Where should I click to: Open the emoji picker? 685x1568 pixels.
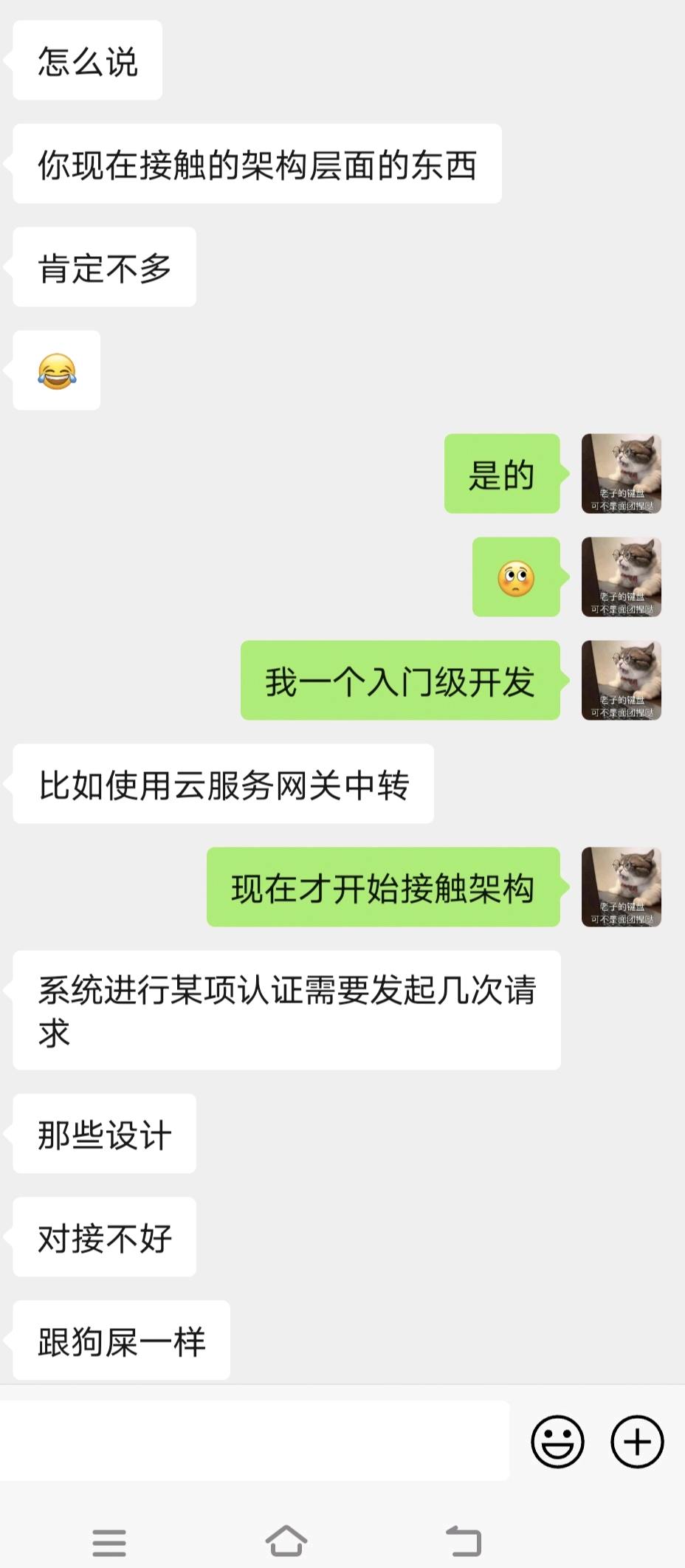(x=557, y=1440)
